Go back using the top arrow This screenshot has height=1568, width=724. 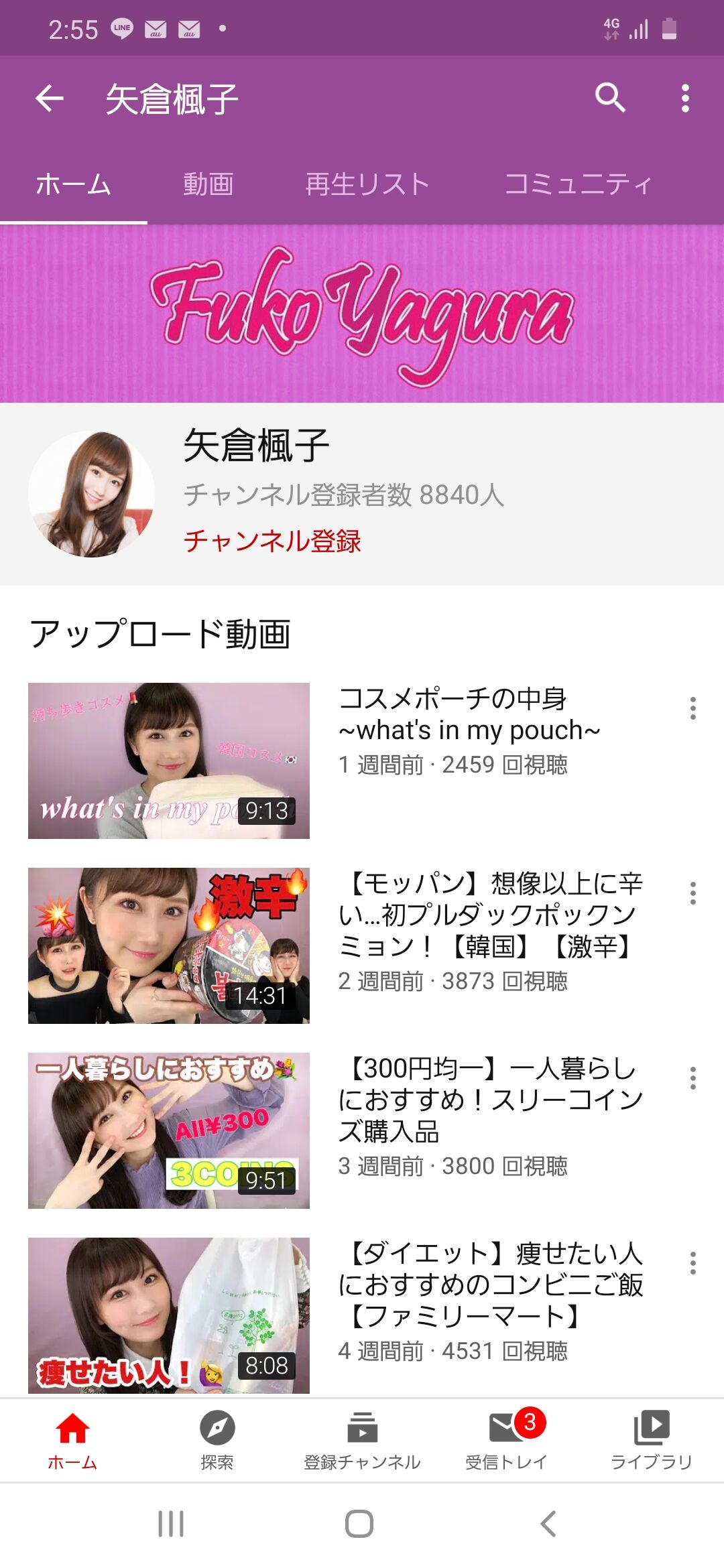[x=50, y=99]
